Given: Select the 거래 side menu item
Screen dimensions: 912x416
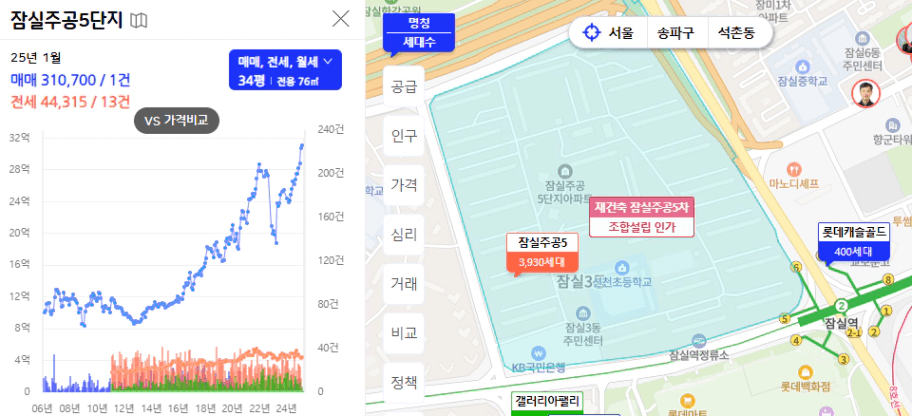Looking at the screenshot, I should tap(404, 283).
